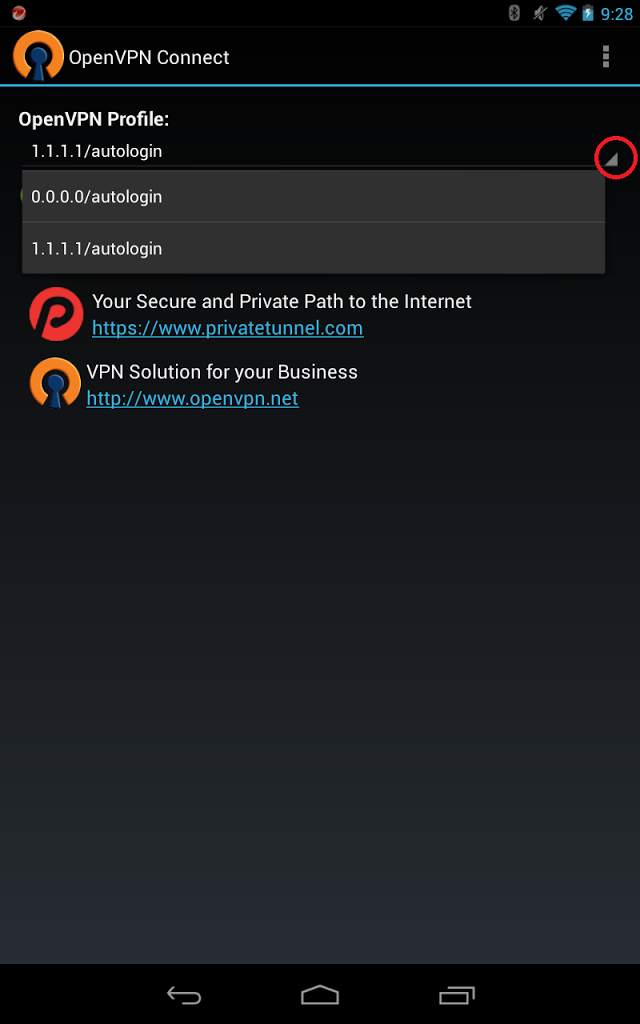The width and height of the screenshot is (640, 1024).
Task: Go back using the navigation bar
Action: click(184, 995)
